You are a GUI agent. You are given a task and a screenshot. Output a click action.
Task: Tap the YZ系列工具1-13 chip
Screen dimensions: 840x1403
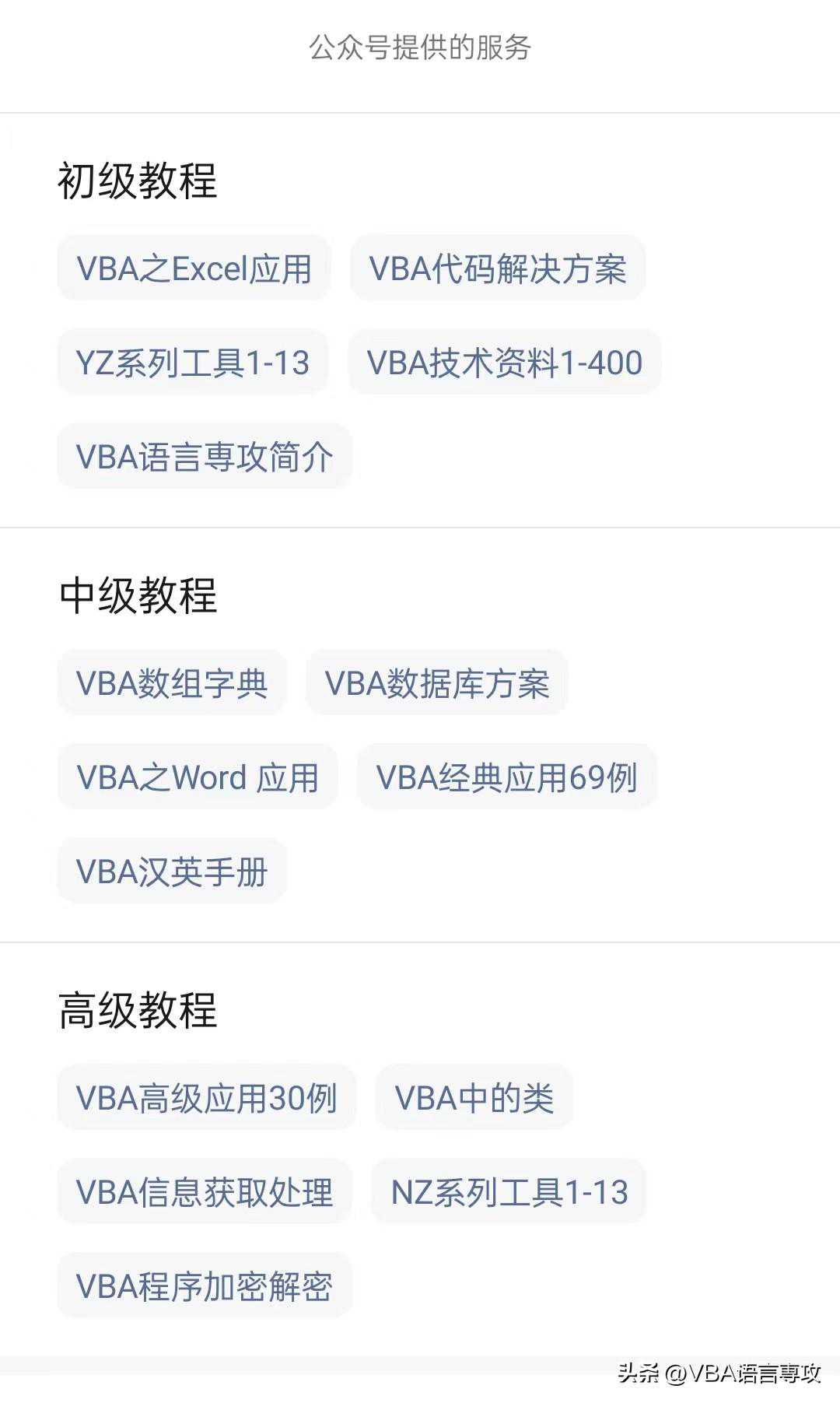(x=192, y=363)
